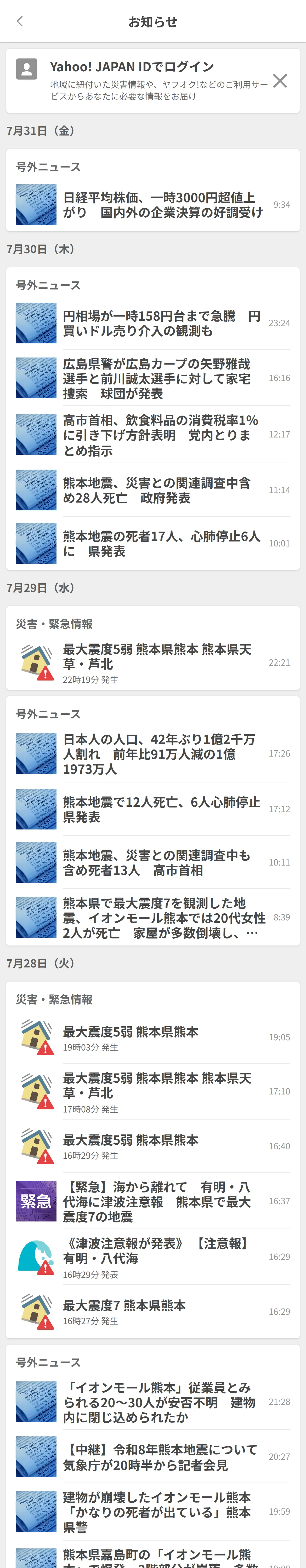Image resolution: width=306 pixels, height=1568 pixels.
Task: Open the 津波注意報が発表 有明・八代海 alert
Action: point(152,1257)
